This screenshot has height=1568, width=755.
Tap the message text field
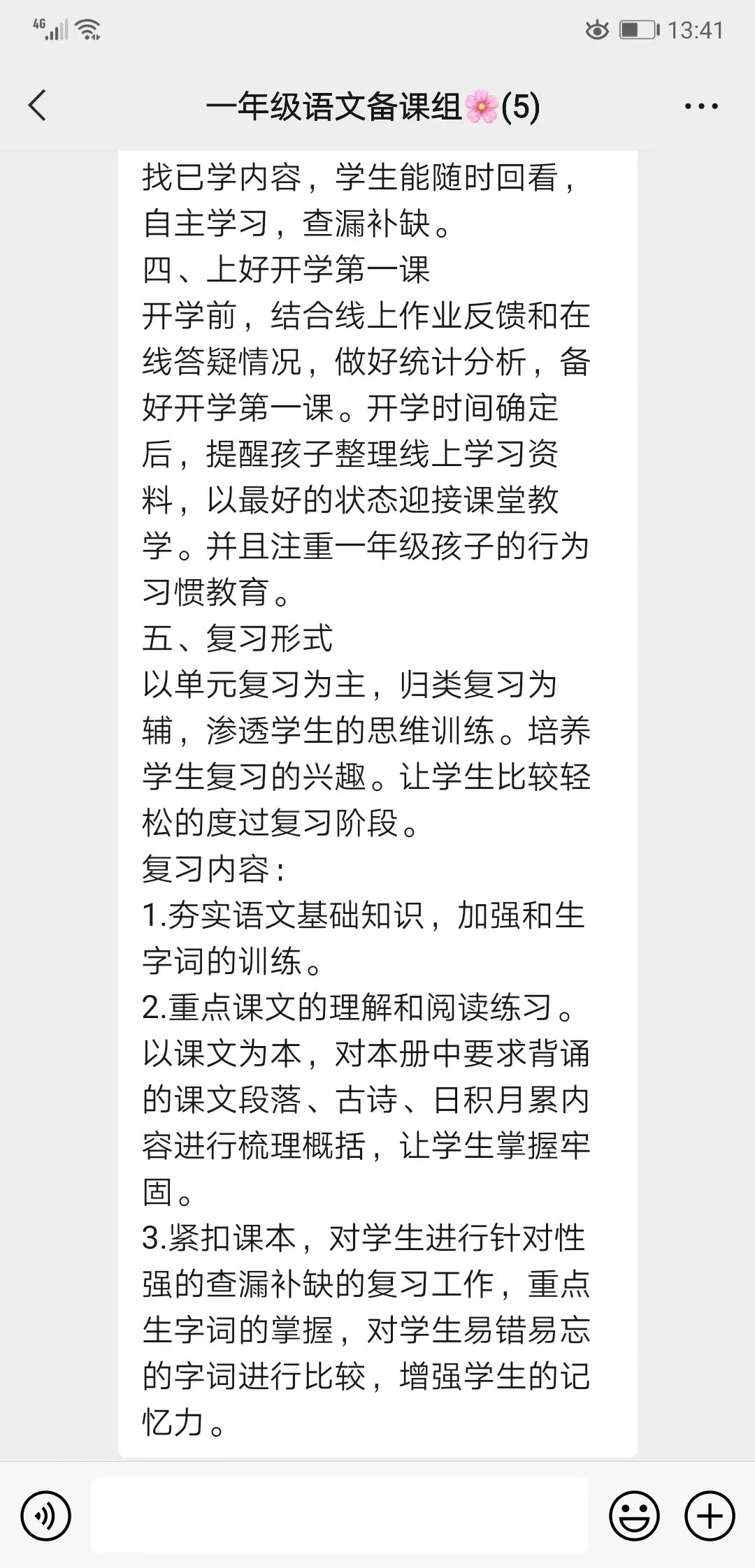340,1515
